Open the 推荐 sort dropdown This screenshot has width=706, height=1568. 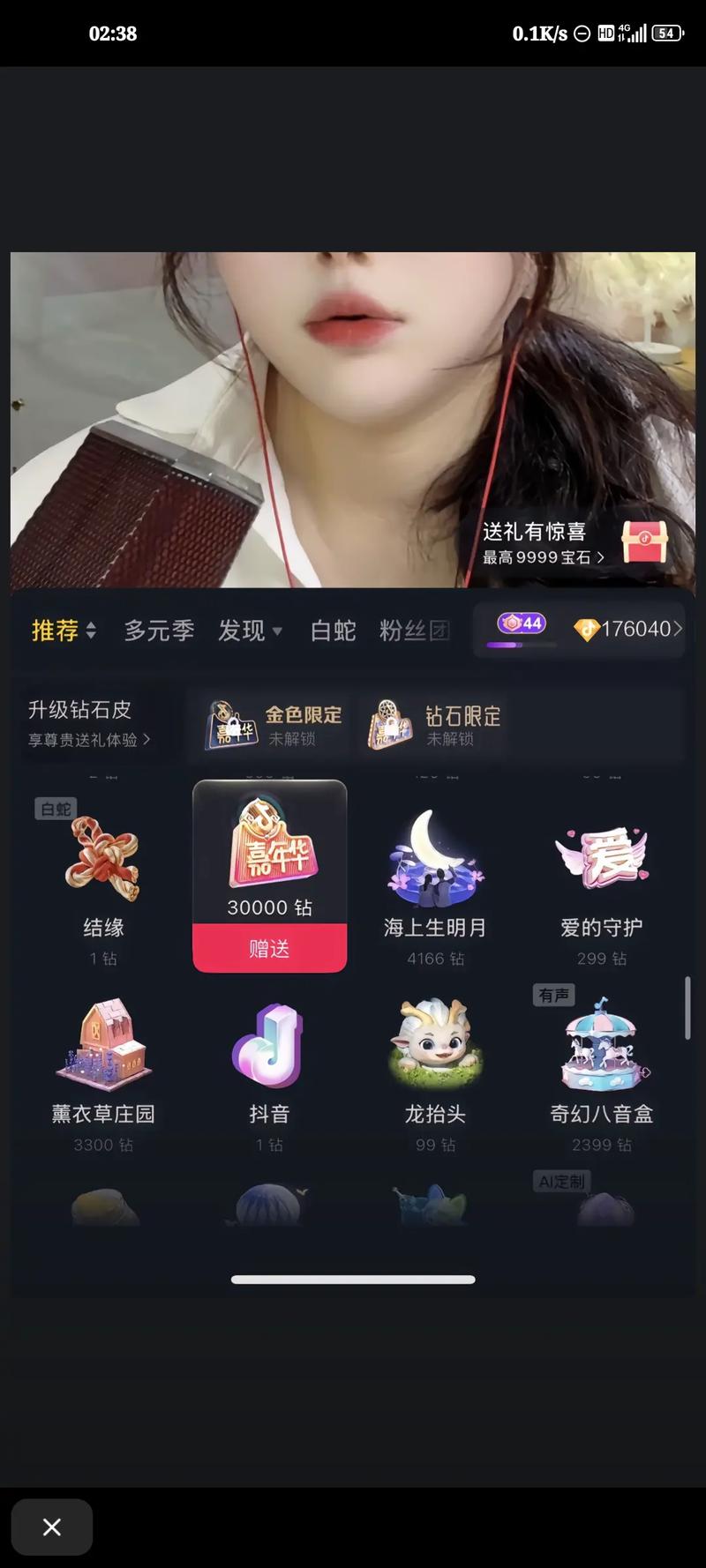pos(64,630)
